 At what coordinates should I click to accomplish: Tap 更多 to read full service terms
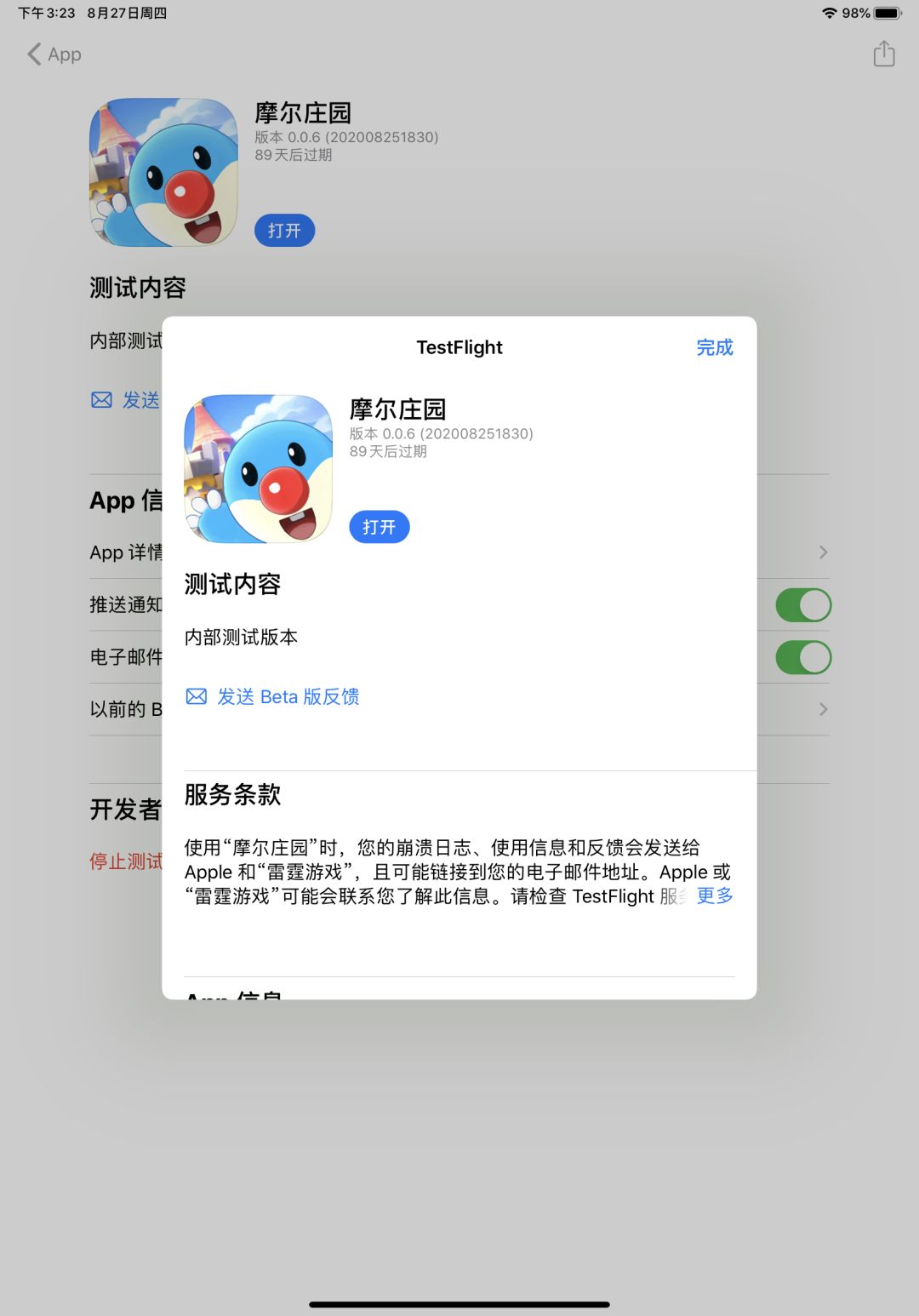714,895
